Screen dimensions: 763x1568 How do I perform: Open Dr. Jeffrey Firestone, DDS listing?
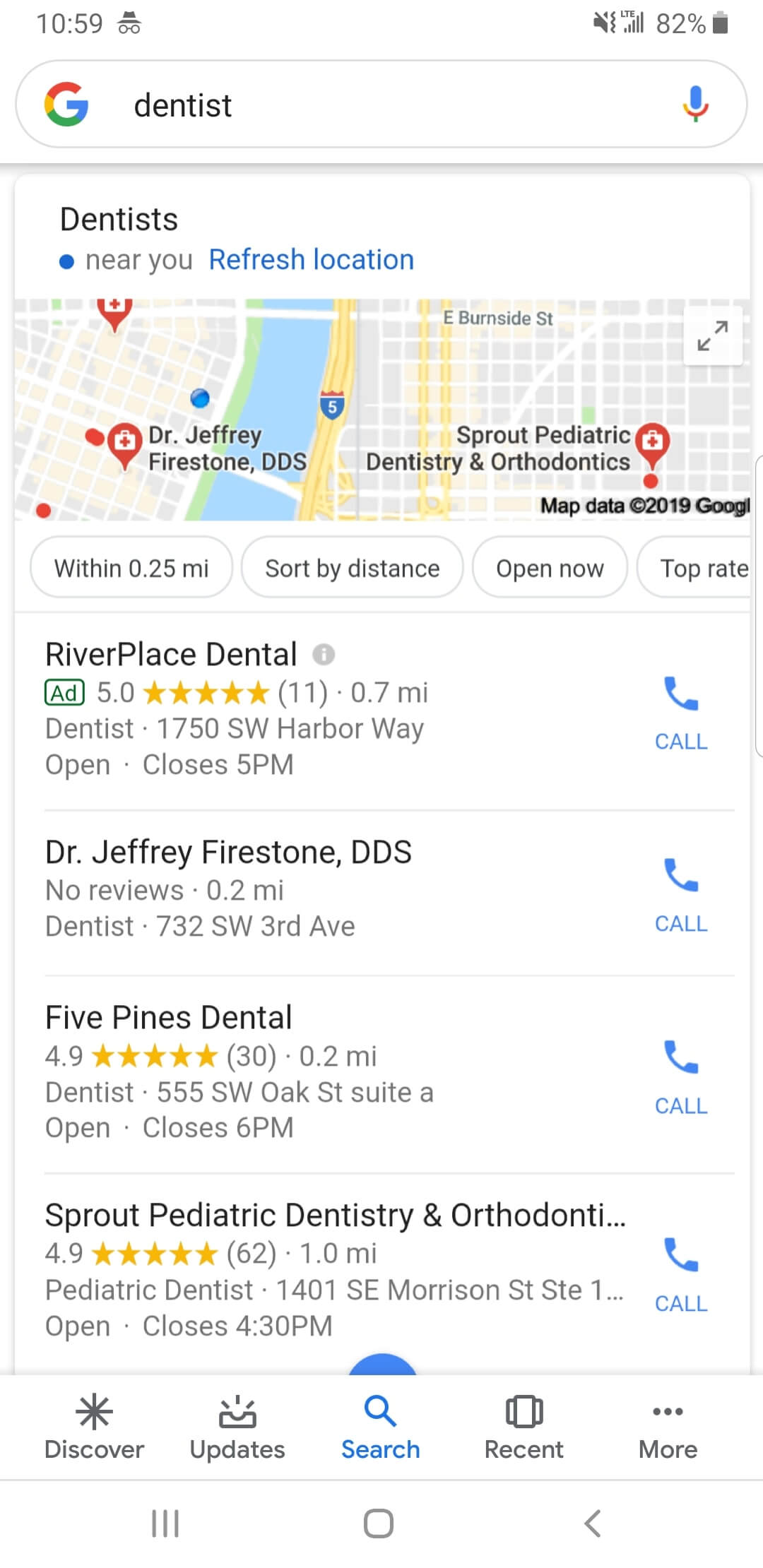[228, 853]
